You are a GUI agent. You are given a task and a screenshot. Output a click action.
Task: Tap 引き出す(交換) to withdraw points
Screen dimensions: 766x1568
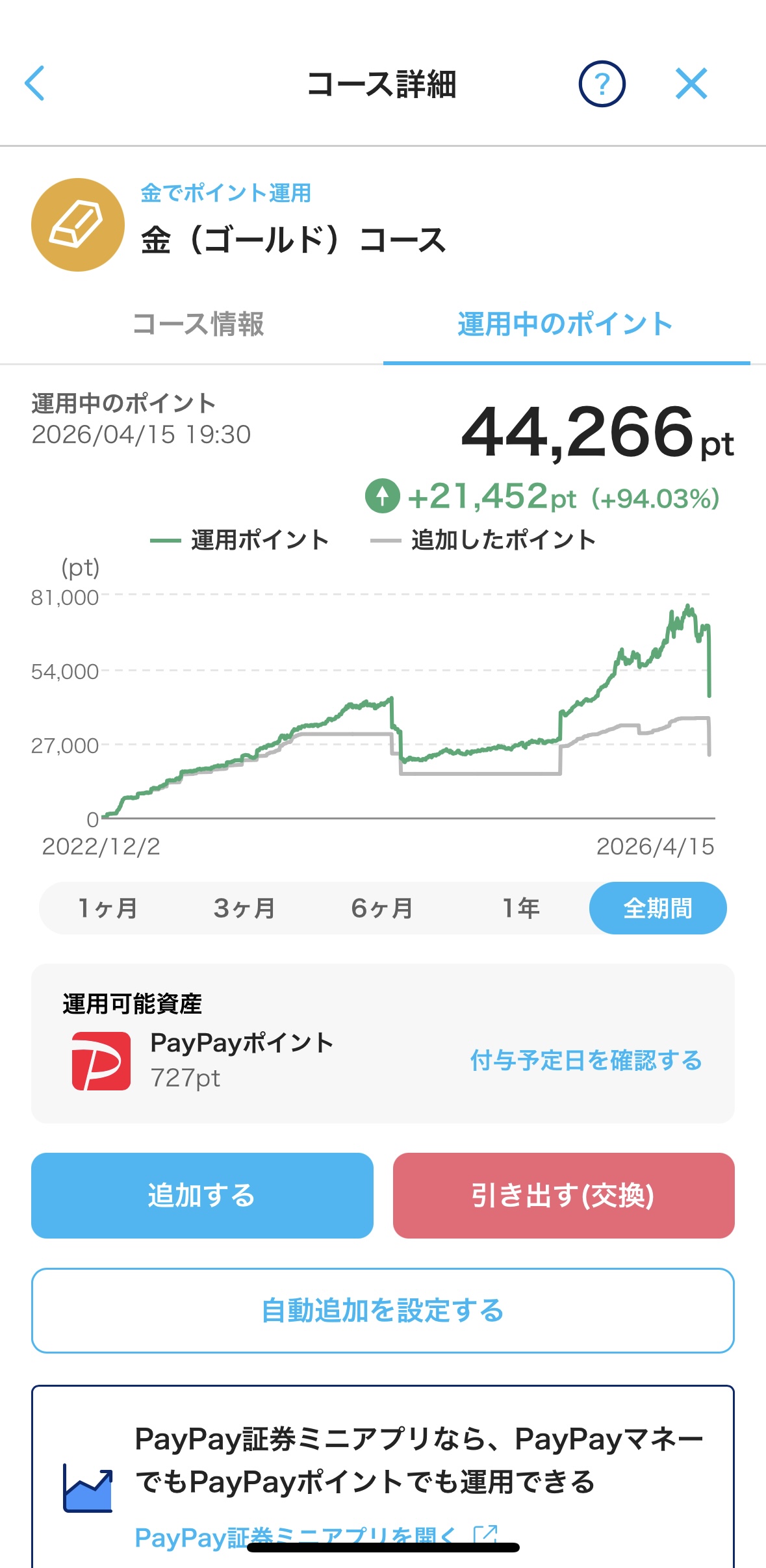click(563, 1195)
